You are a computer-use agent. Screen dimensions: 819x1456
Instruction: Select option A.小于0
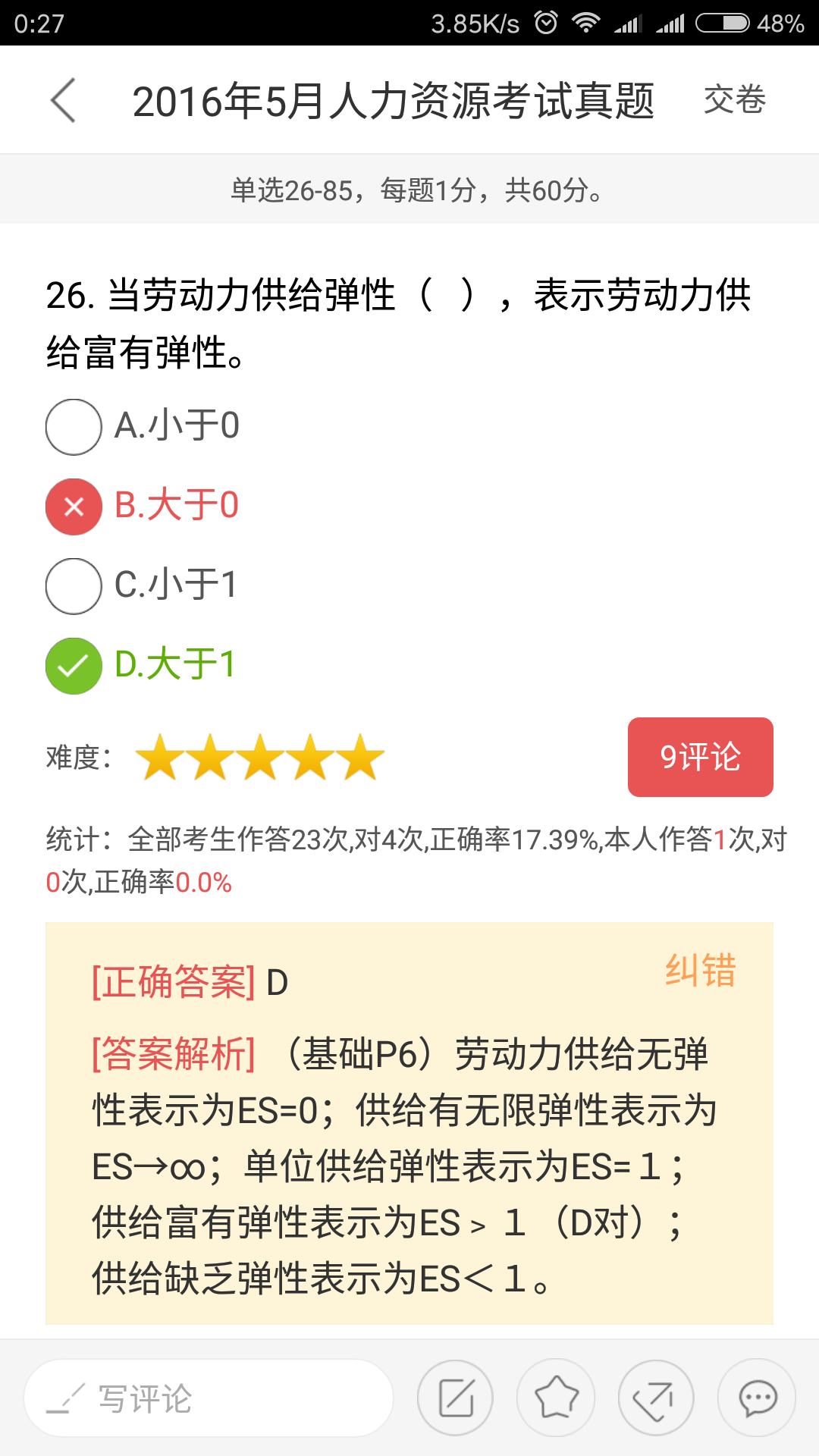pos(143,426)
